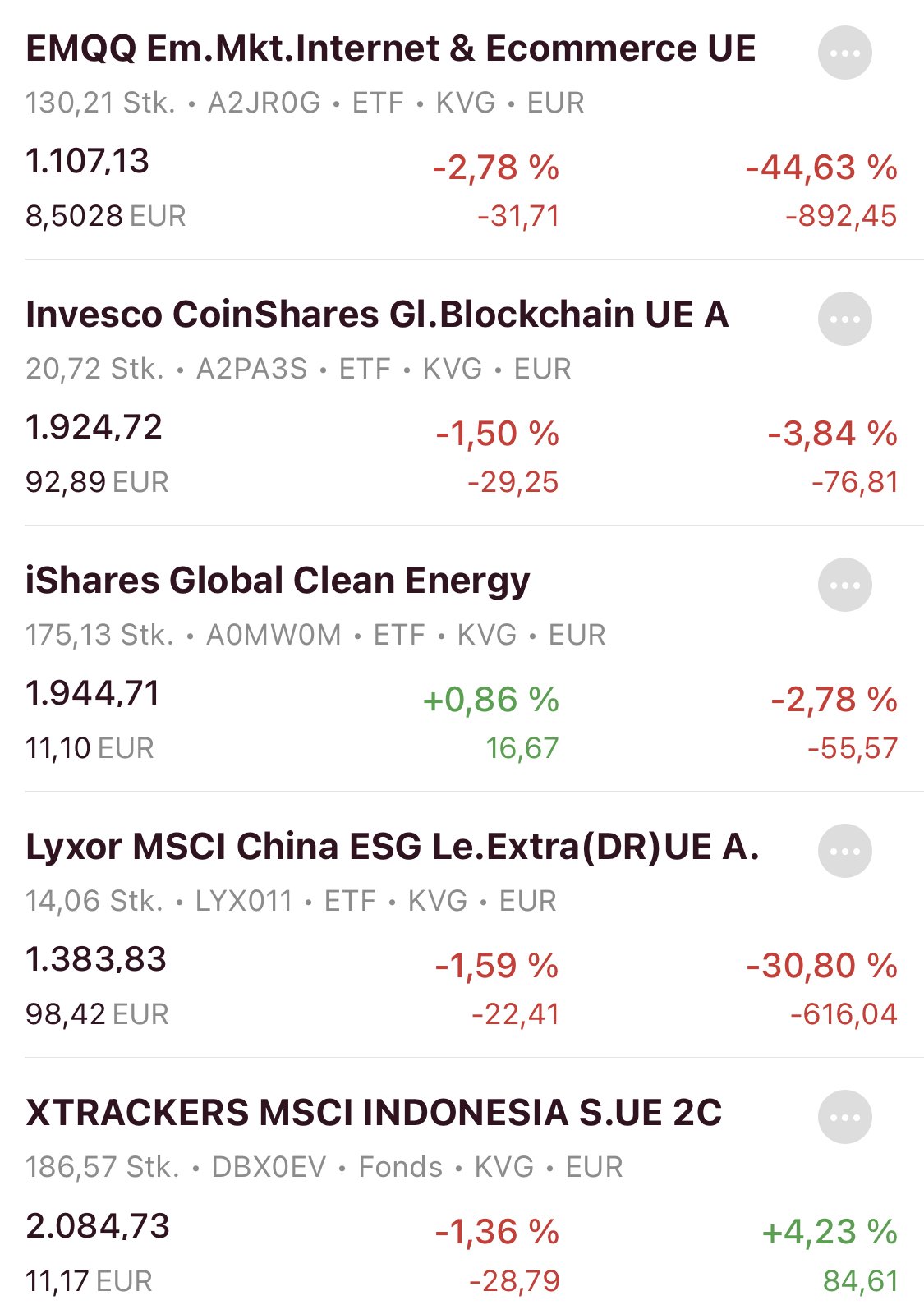Image resolution: width=924 pixels, height=1314 pixels.
Task: Open the iShares Global Clean Energy holding
Action: [x=278, y=581]
